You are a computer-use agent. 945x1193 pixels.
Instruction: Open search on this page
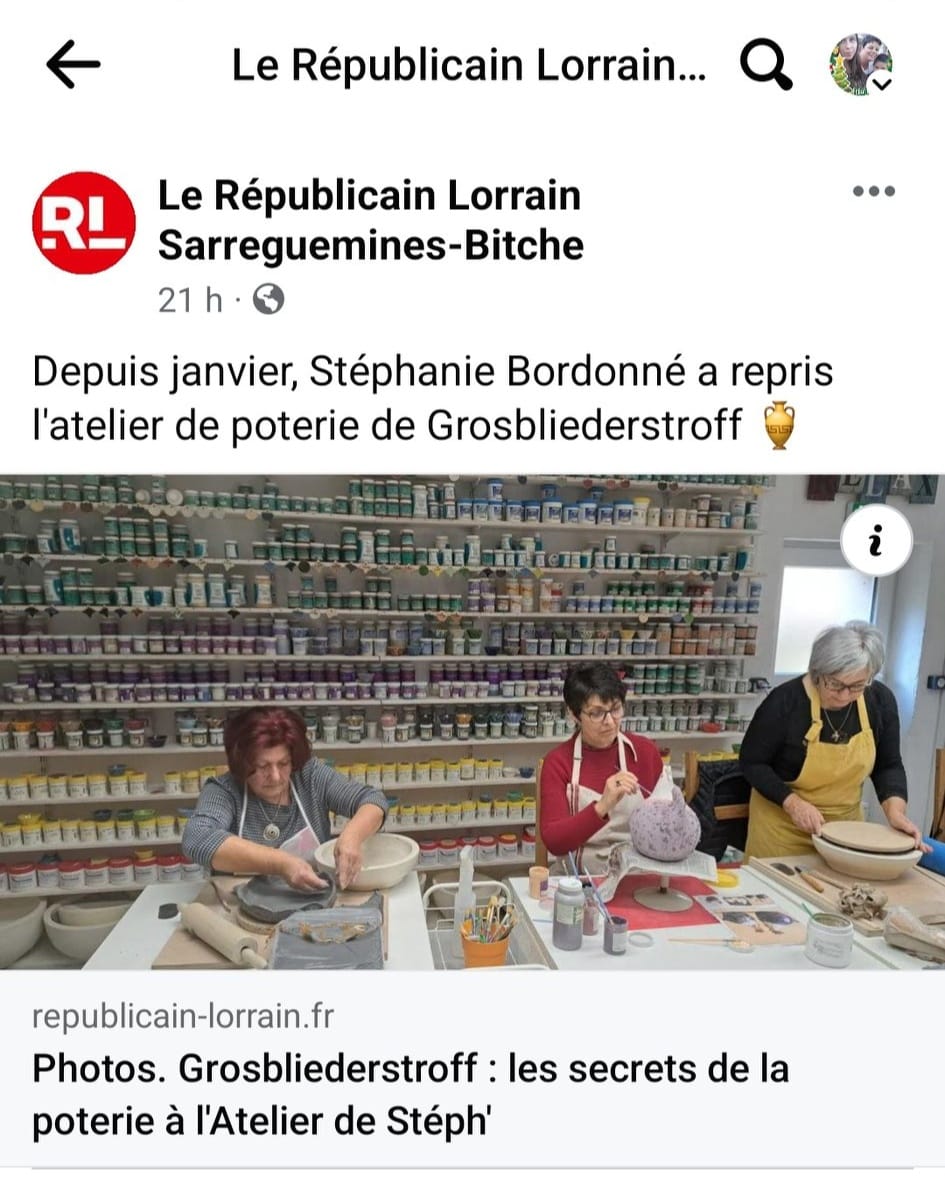pyautogui.click(x=766, y=65)
